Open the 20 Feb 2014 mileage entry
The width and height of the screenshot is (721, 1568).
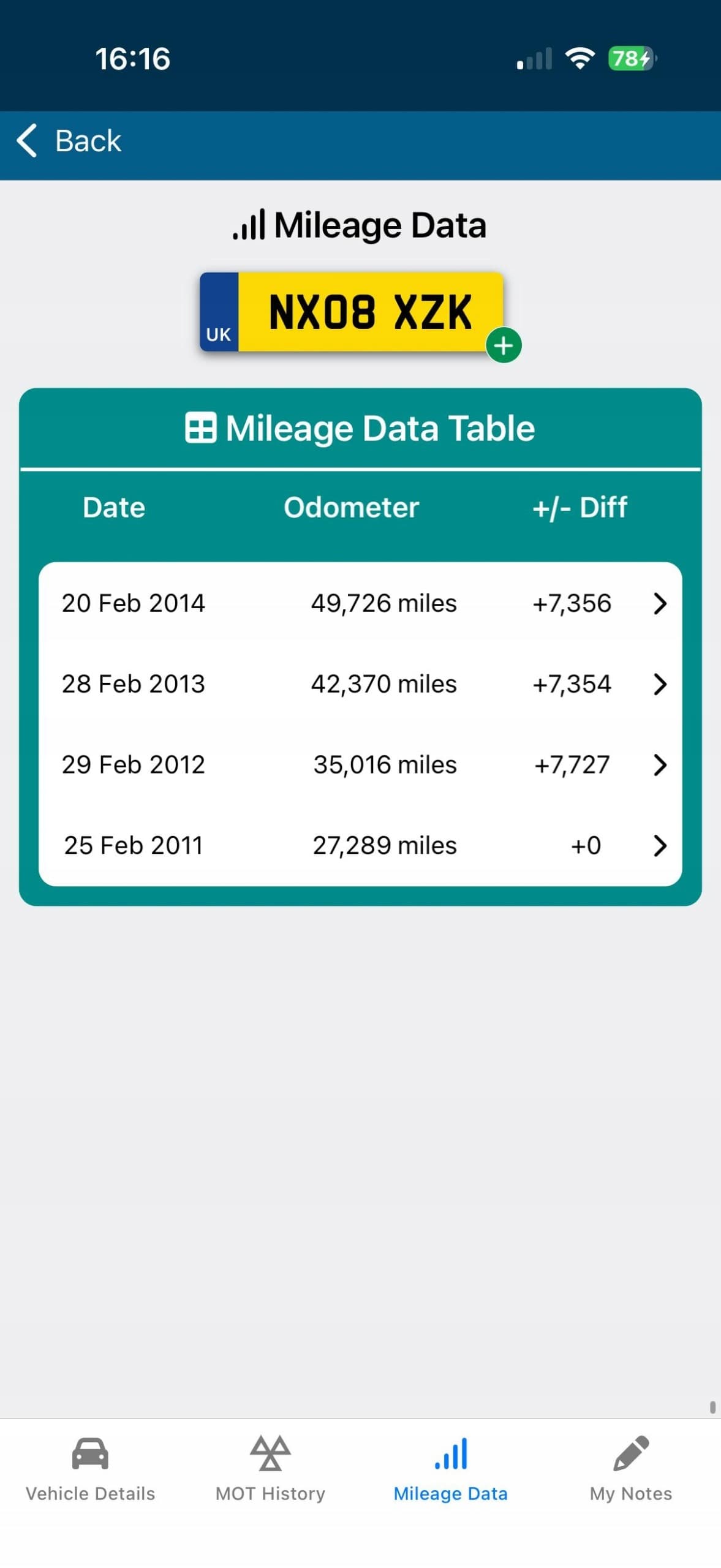[360, 603]
